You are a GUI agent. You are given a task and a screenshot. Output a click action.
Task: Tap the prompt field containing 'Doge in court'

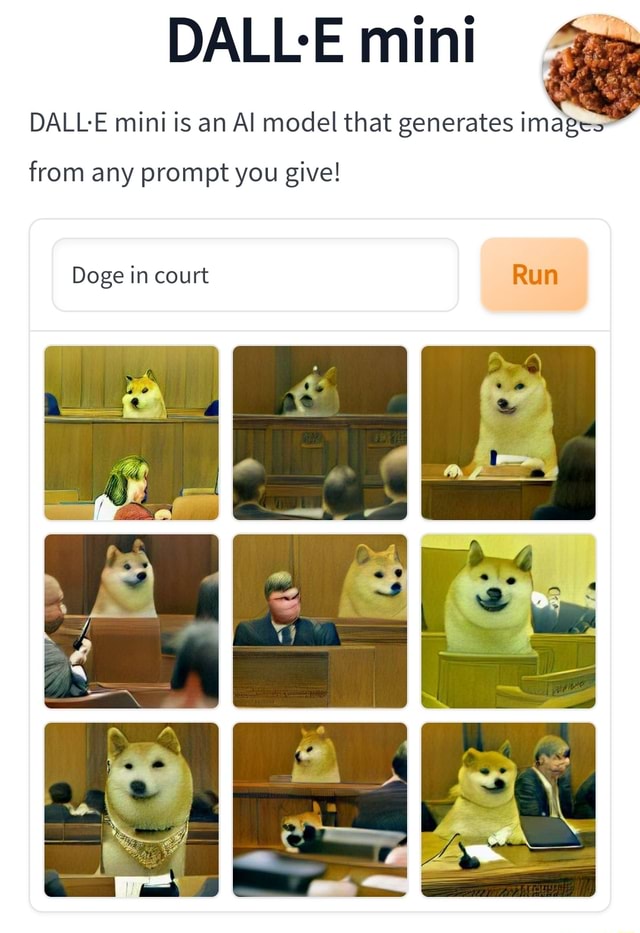[255, 275]
